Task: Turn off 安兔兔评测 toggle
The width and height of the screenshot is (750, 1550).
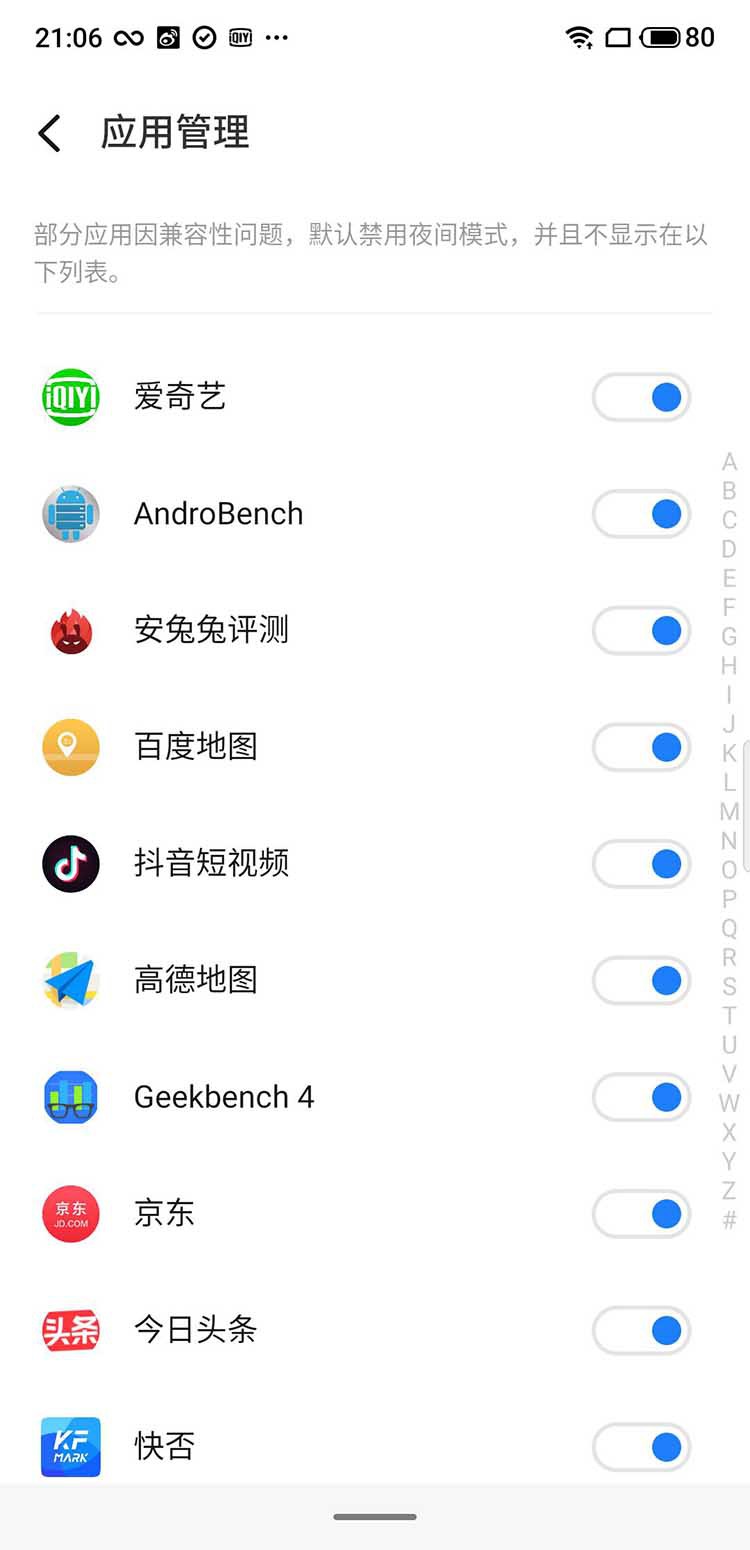Action: tap(641, 631)
